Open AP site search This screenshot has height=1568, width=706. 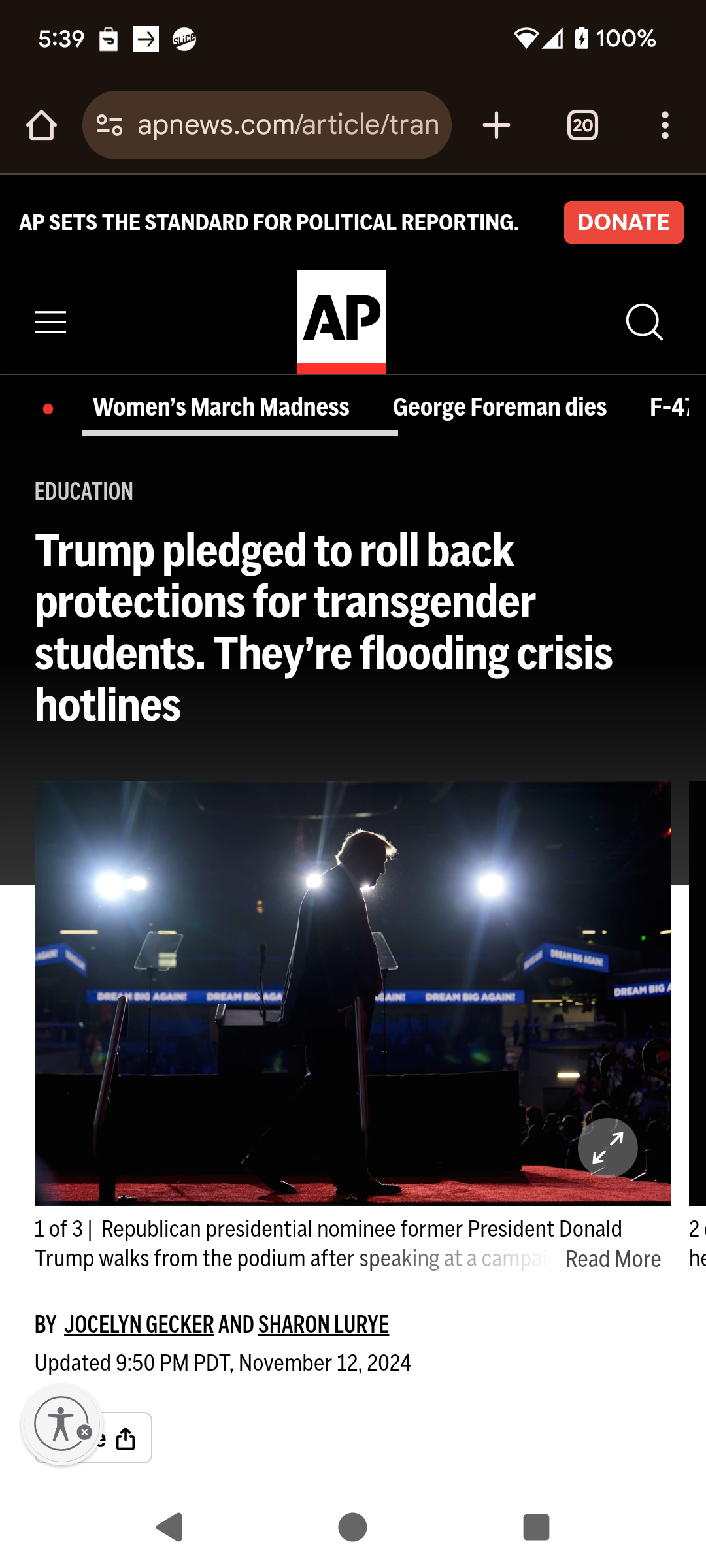644,322
